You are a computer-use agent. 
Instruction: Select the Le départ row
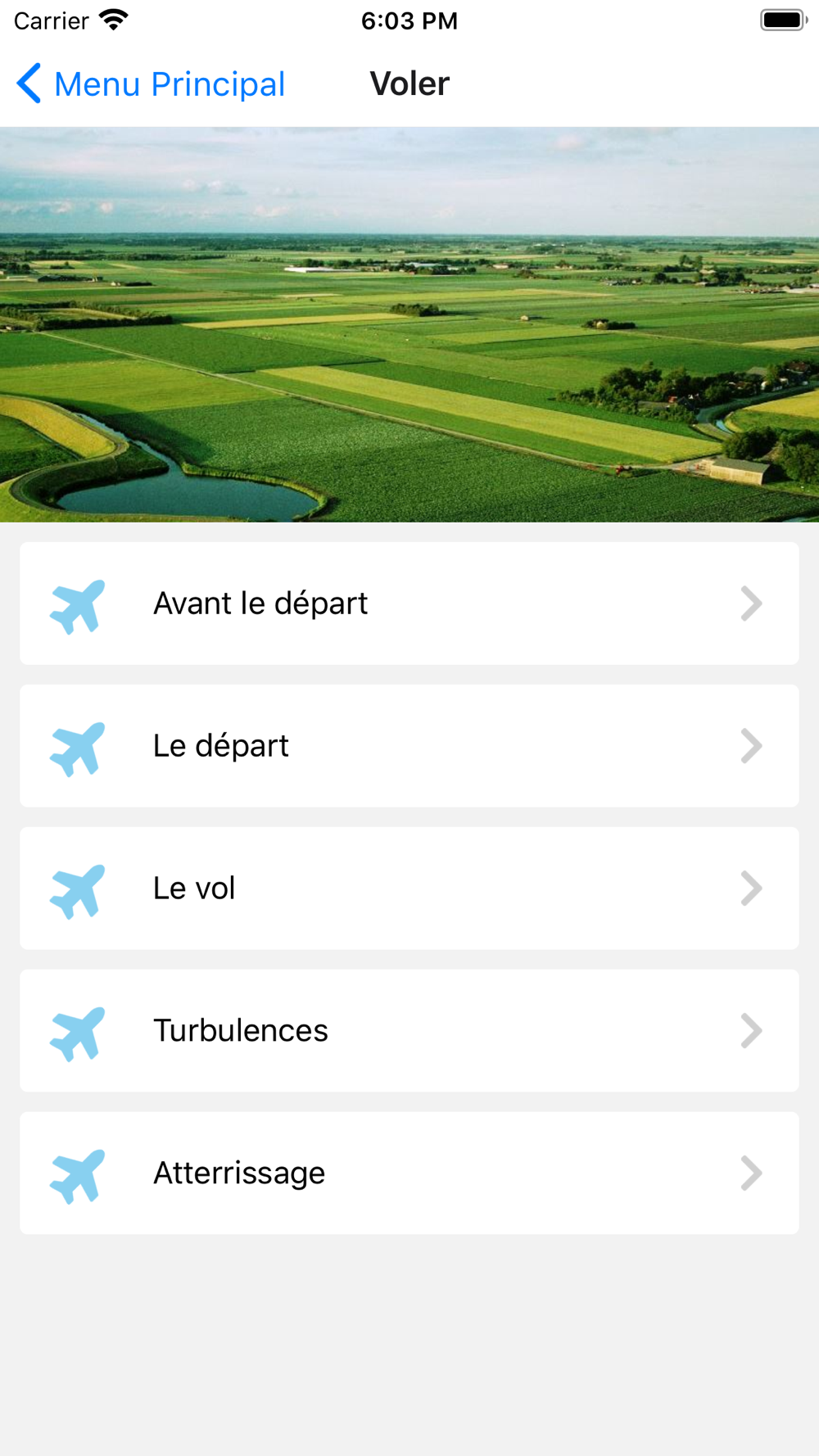(409, 746)
